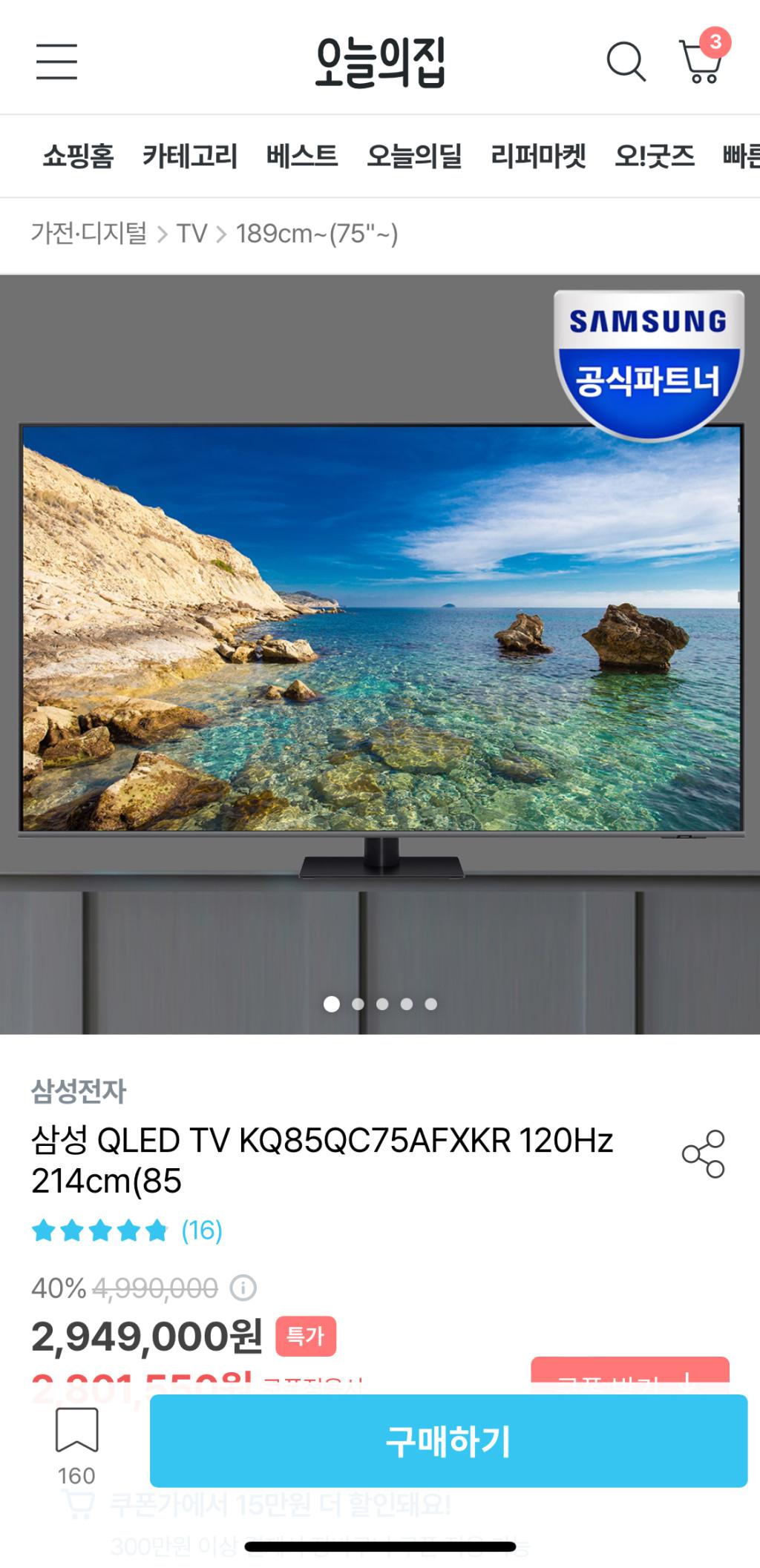
Task: Open the 오!굿즈 tab
Action: point(655,157)
